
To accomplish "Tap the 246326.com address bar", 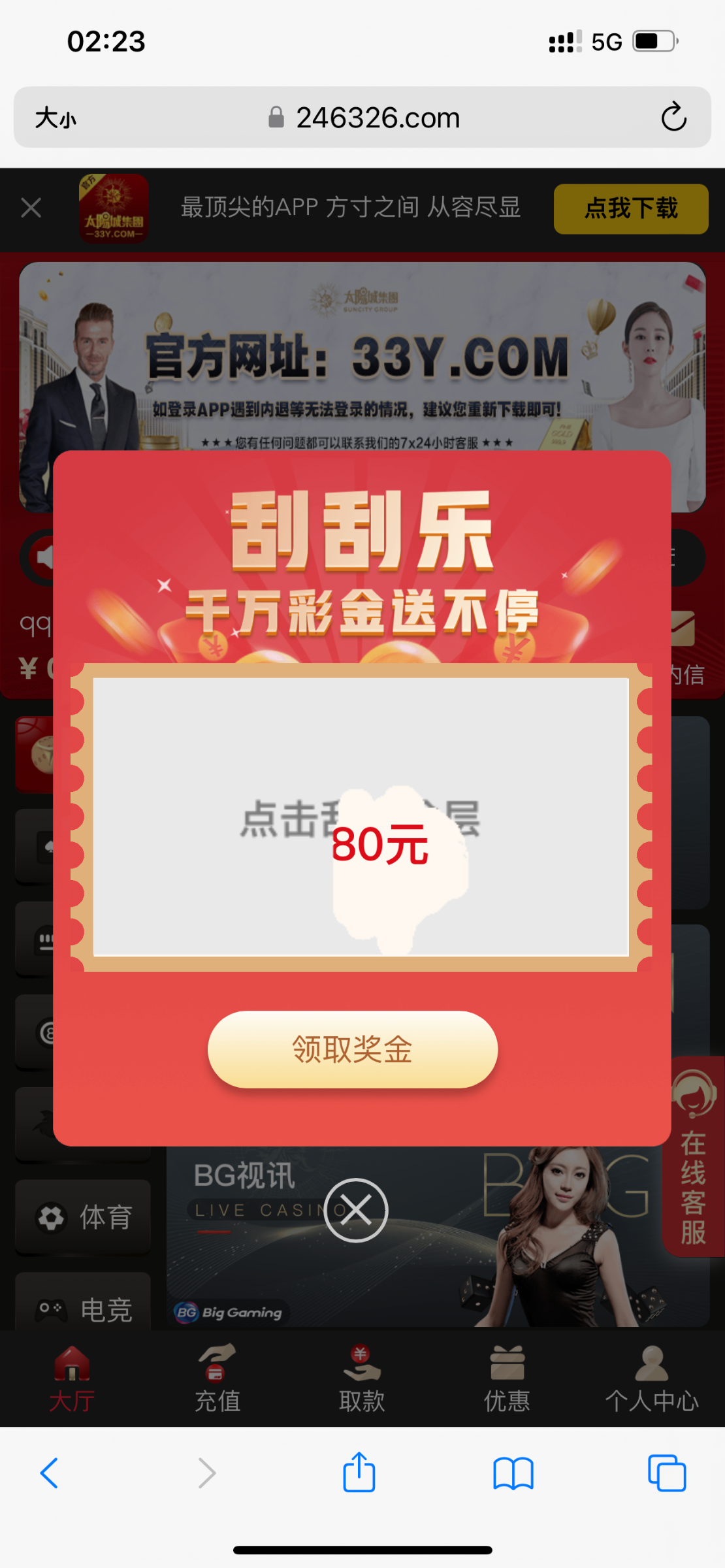I will (x=378, y=118).
